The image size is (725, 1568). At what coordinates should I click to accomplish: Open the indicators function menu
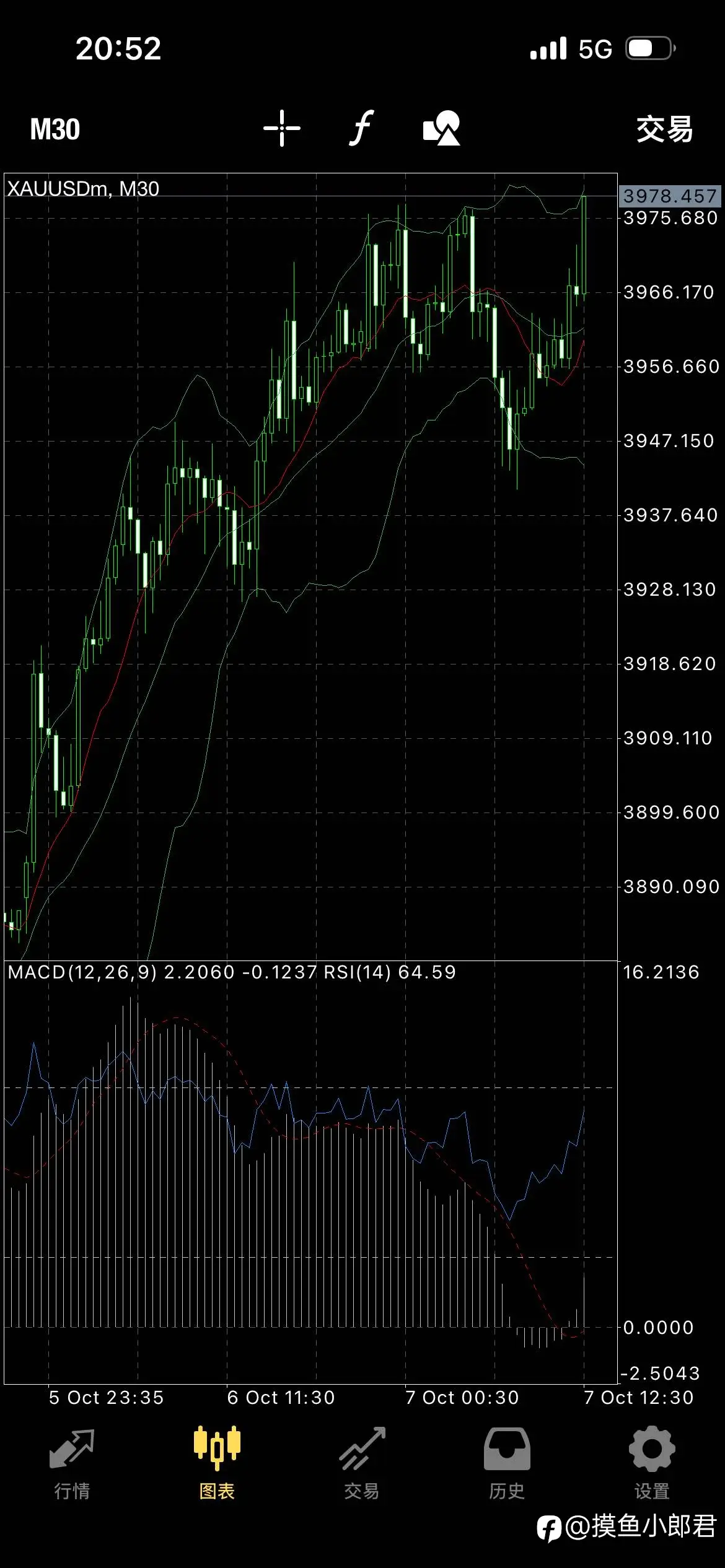(361, 128)
